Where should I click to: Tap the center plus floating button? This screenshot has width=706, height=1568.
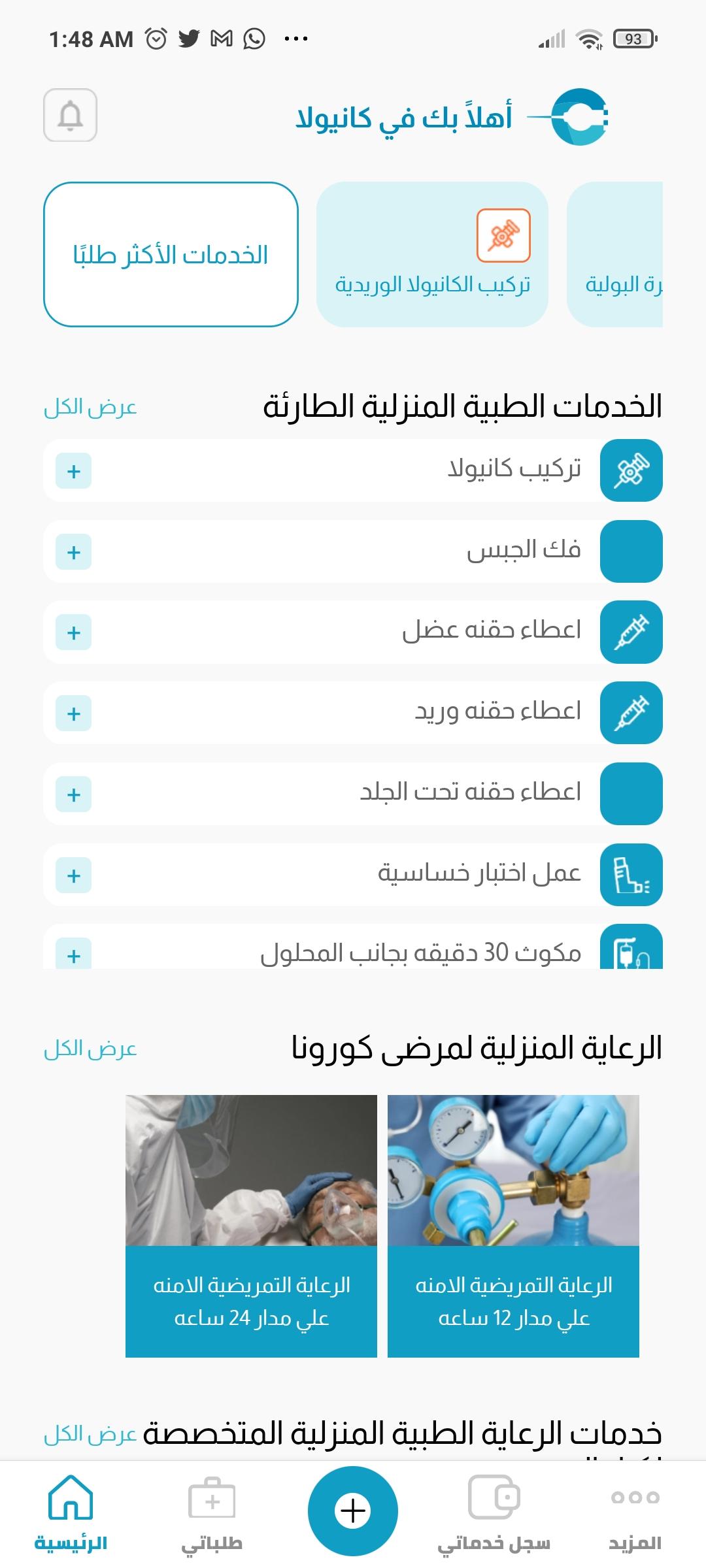tap(353, 1511)
